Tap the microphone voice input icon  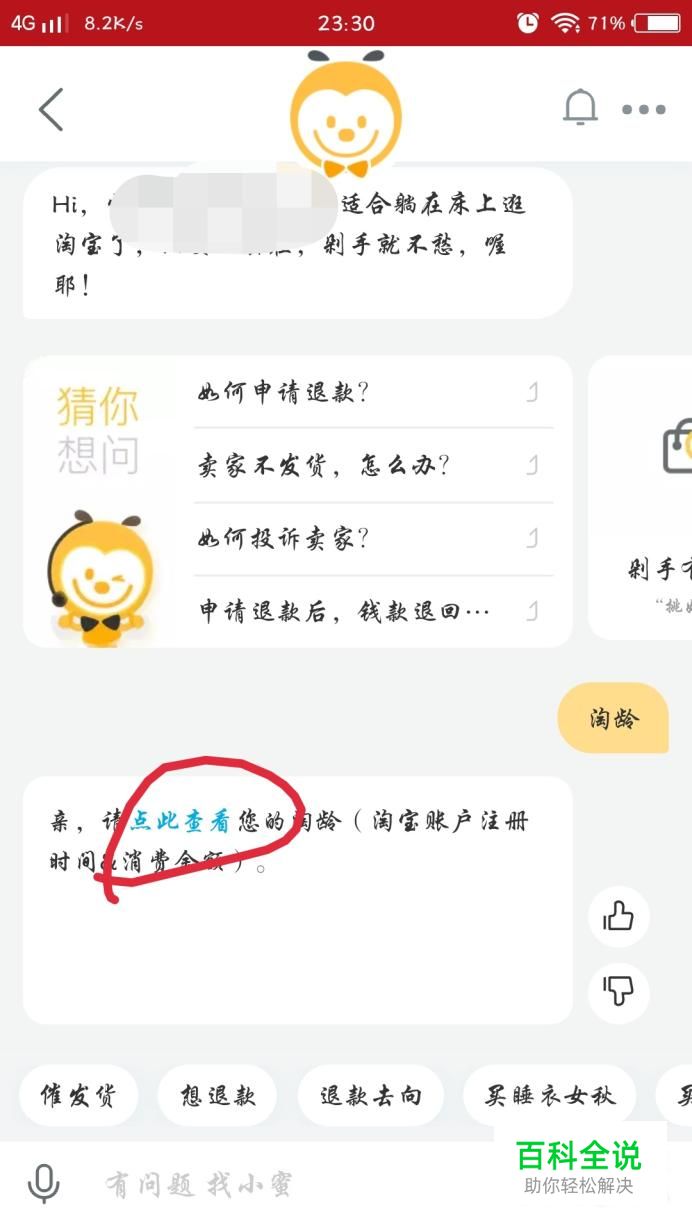point(43,1184)
